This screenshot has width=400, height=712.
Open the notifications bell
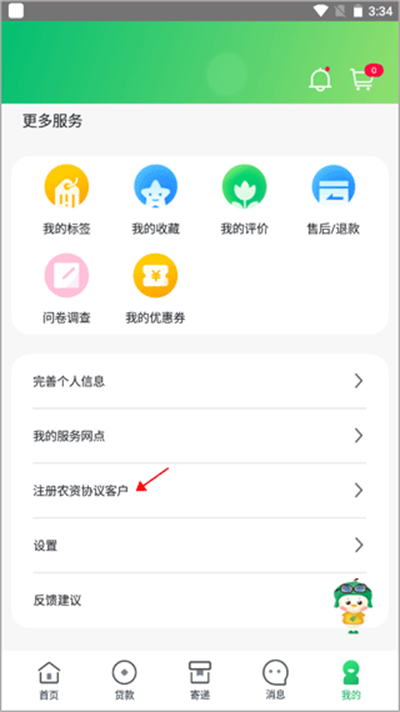320,79
